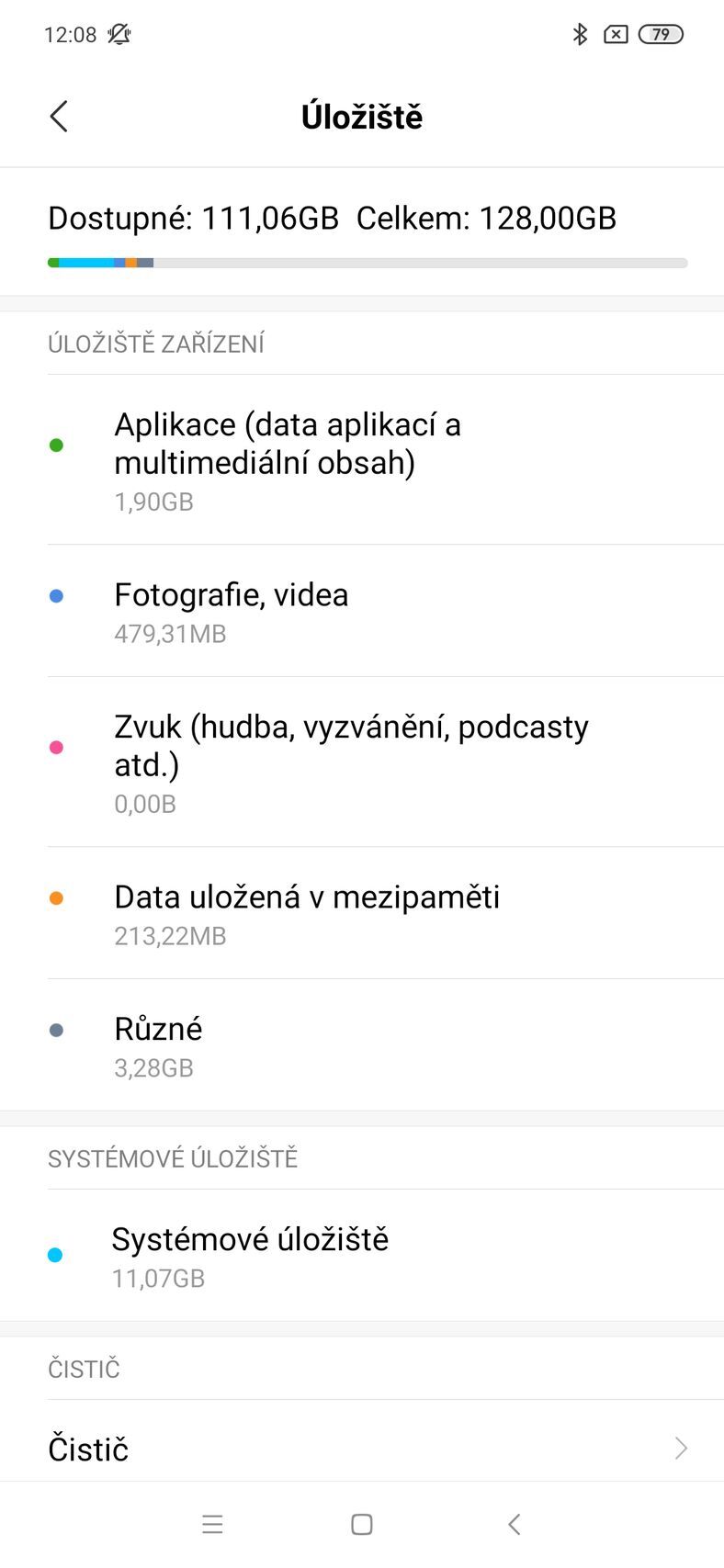The height and width of the screenshot is (1568, 724).
Task: Tap the home navigation button
Action: (361, 1524)
